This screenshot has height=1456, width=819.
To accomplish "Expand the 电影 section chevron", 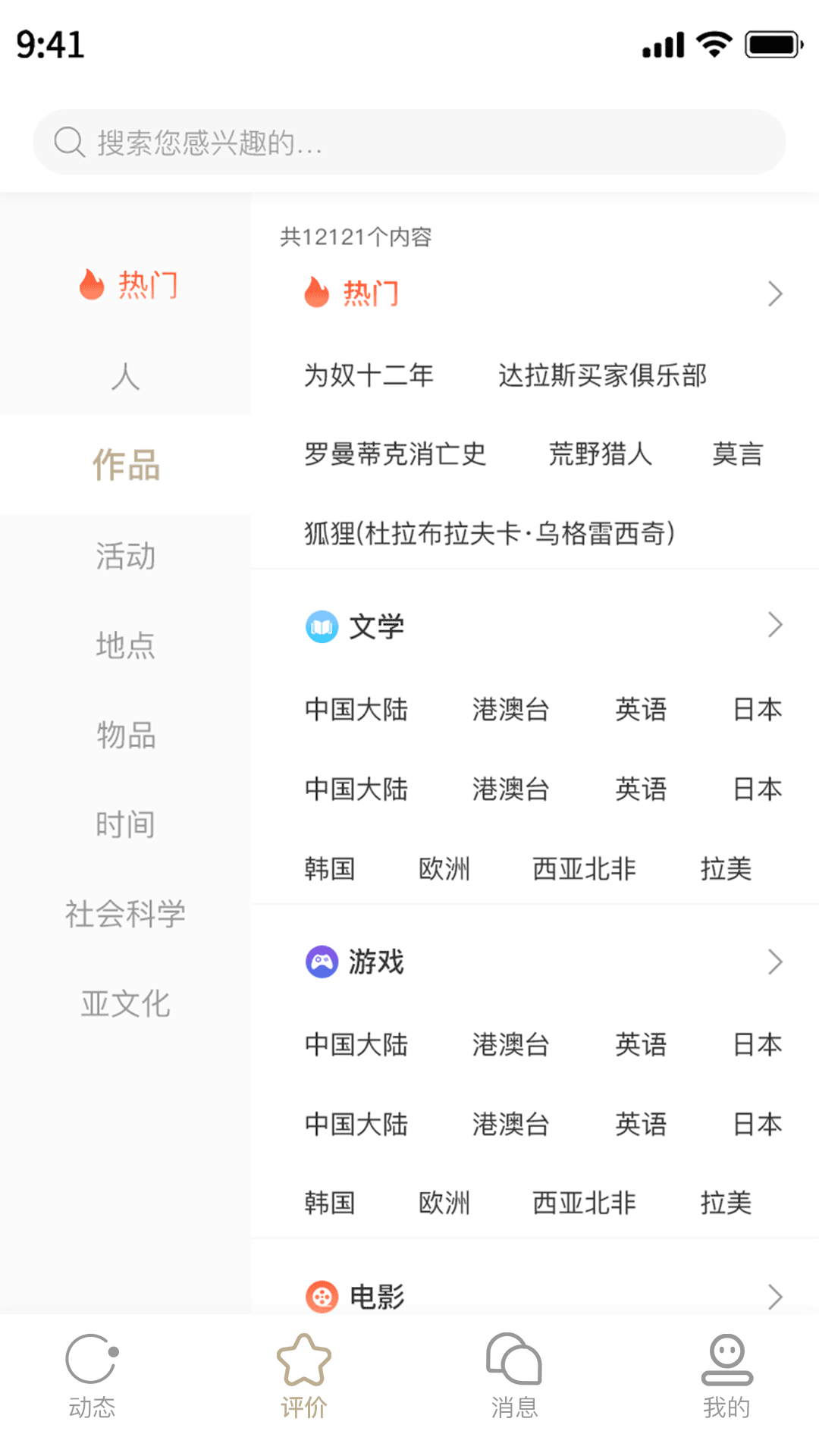I will tap(774, 1297).
